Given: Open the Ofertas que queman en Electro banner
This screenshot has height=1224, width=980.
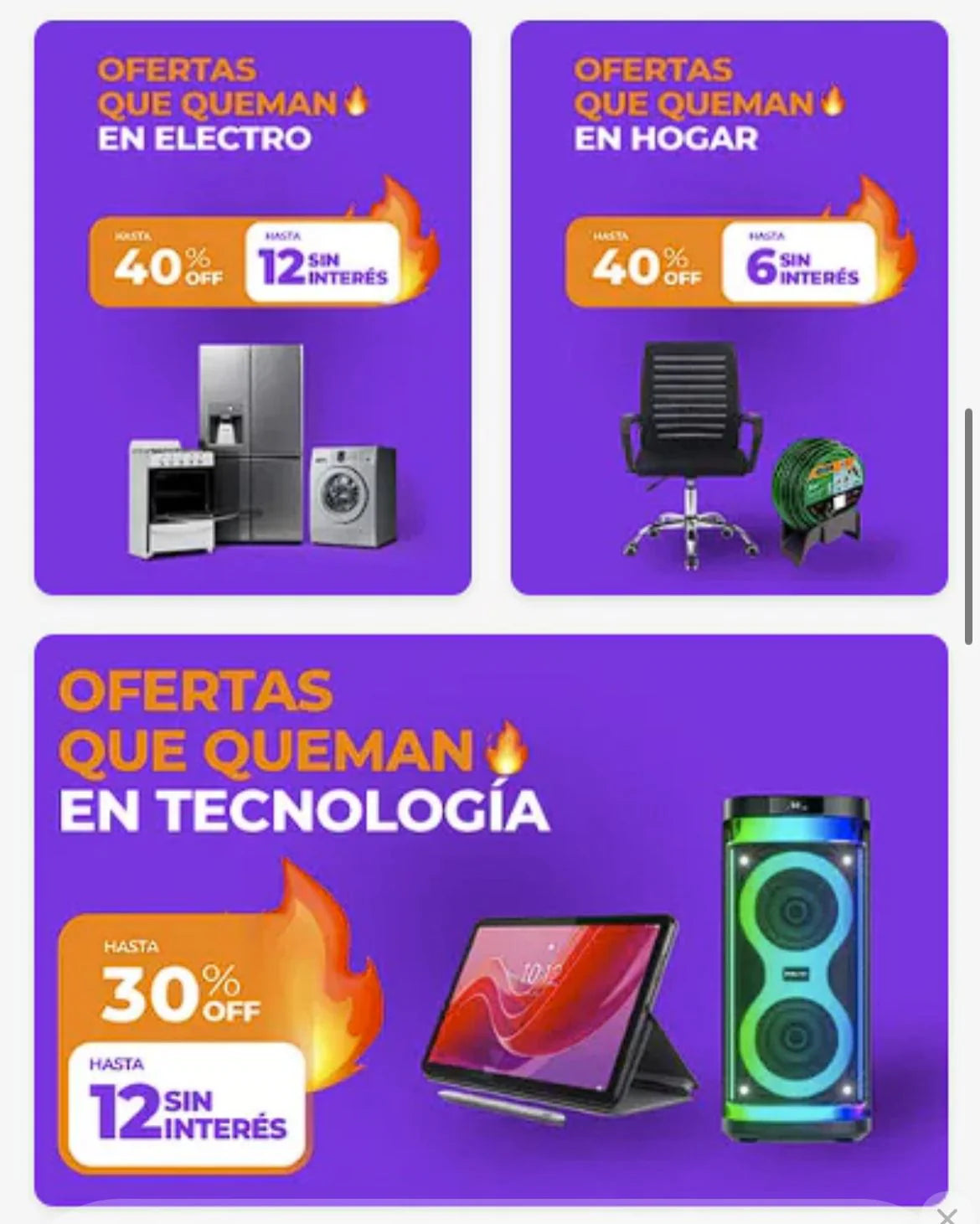Looking at the screenshot, I should [252, 307].
